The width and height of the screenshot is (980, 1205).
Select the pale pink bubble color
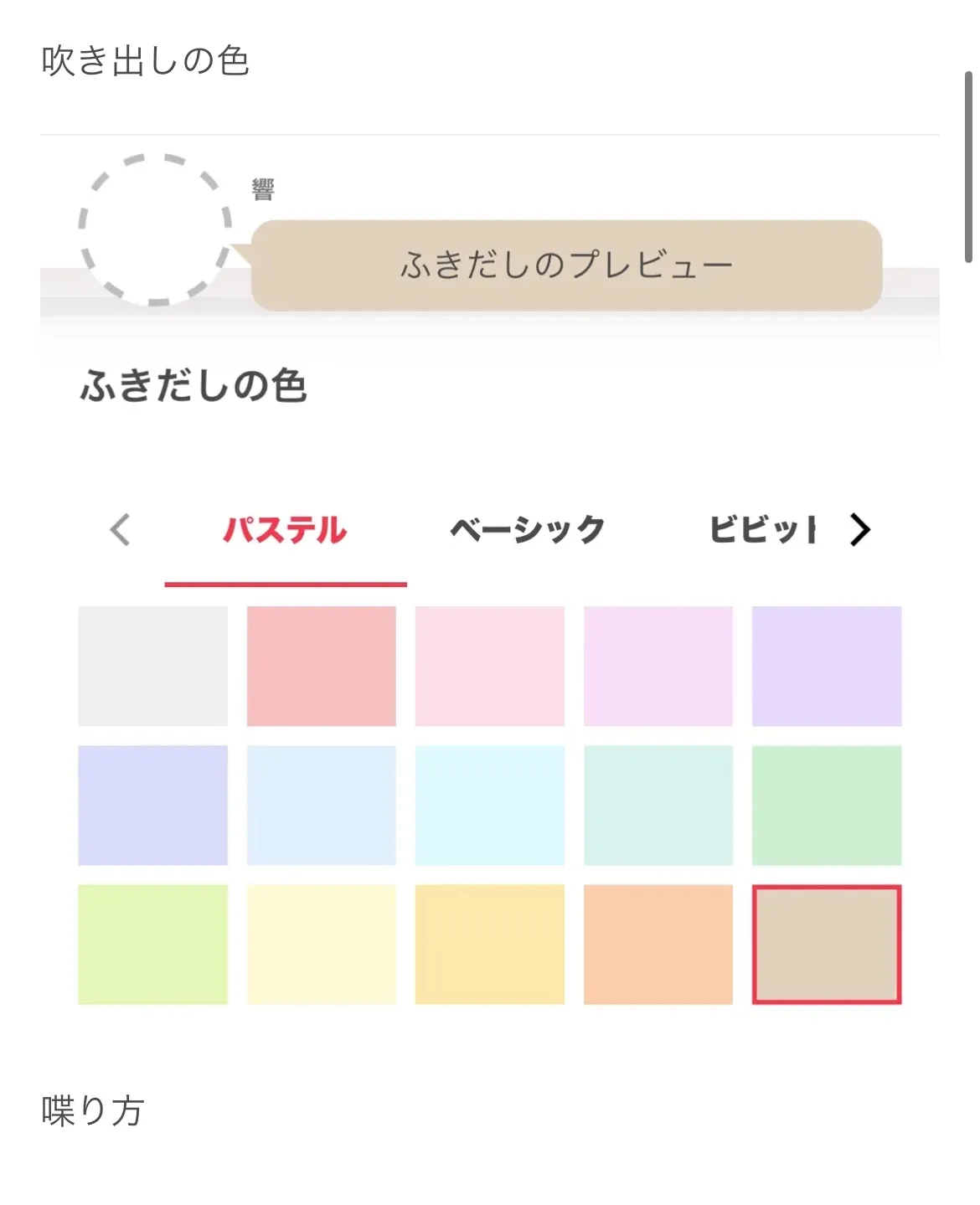tap(489, 666)
